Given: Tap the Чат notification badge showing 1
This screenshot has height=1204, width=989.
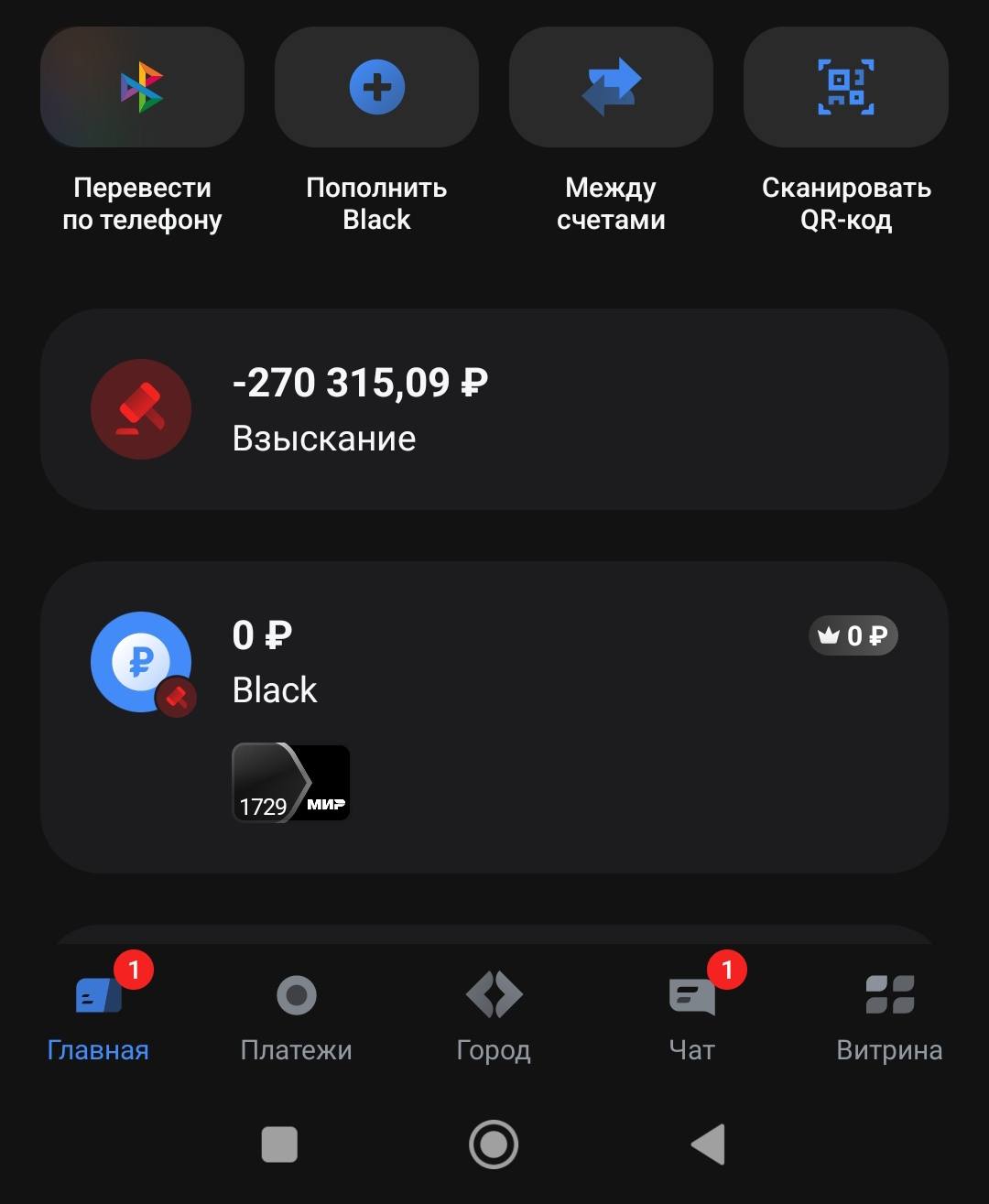Looking at the screenshot, I should click(726, 971).
